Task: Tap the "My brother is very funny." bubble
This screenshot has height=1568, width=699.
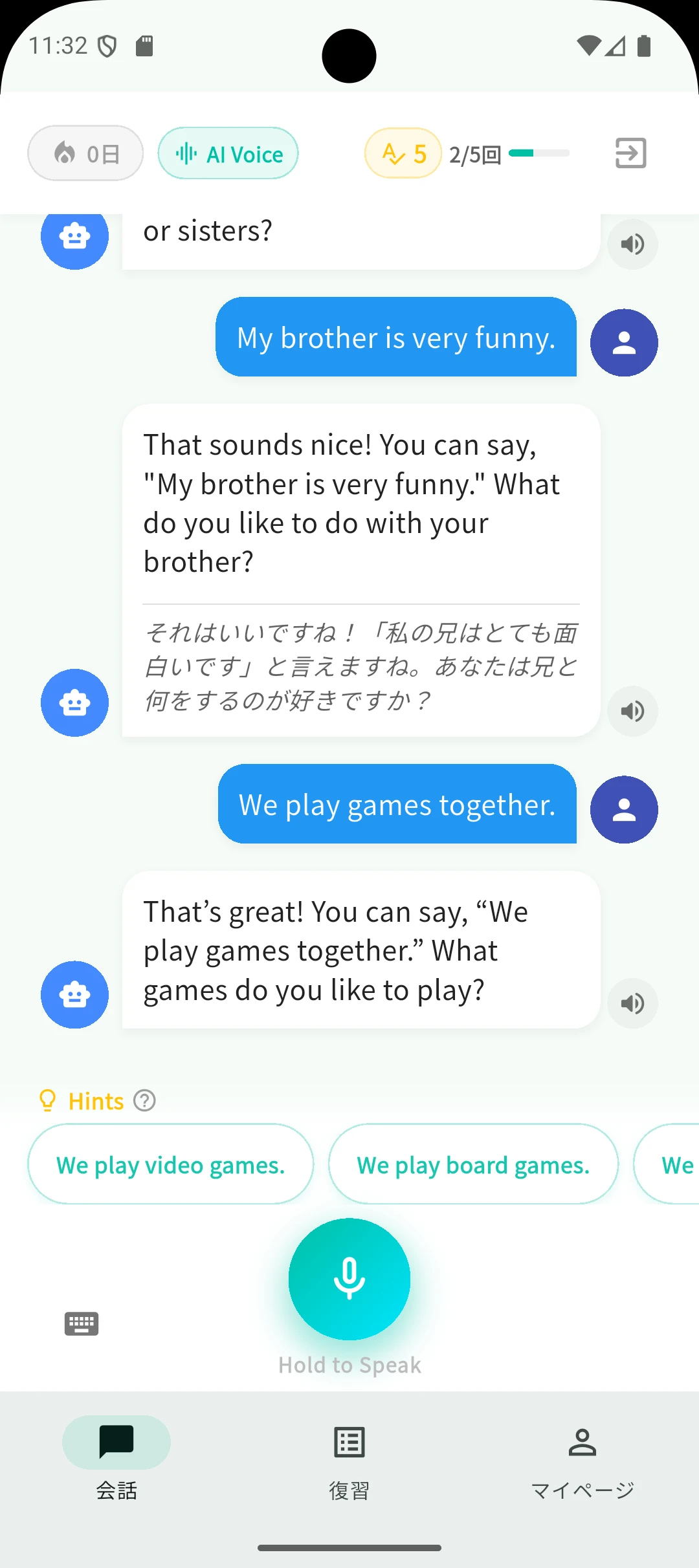Action: click(x=395, y=337)
